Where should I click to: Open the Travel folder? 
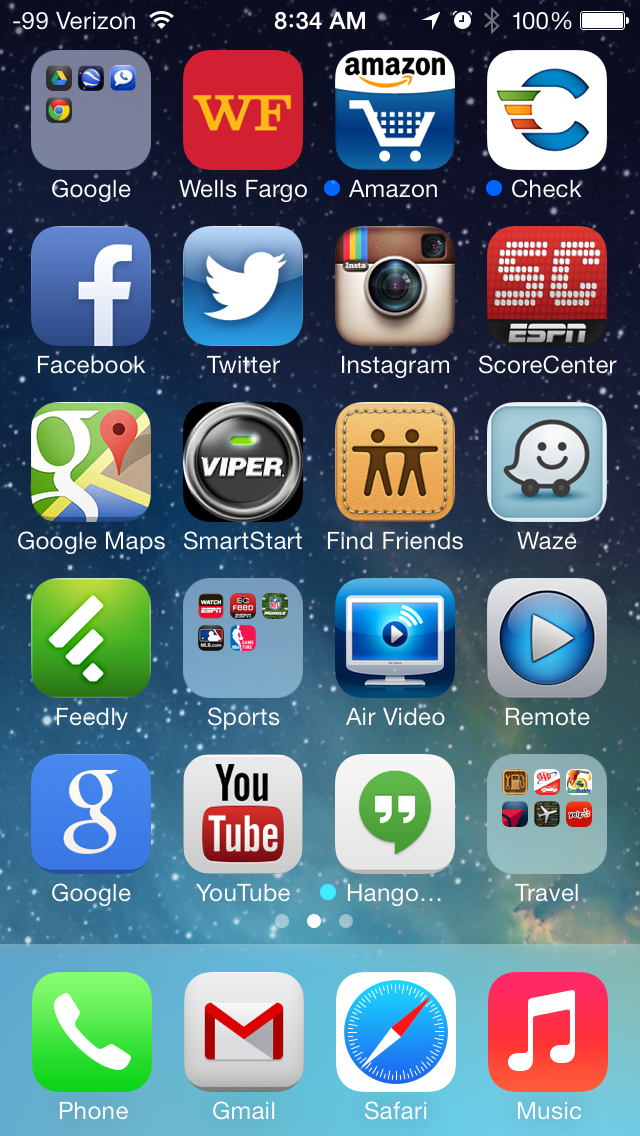tap(547, 814)
